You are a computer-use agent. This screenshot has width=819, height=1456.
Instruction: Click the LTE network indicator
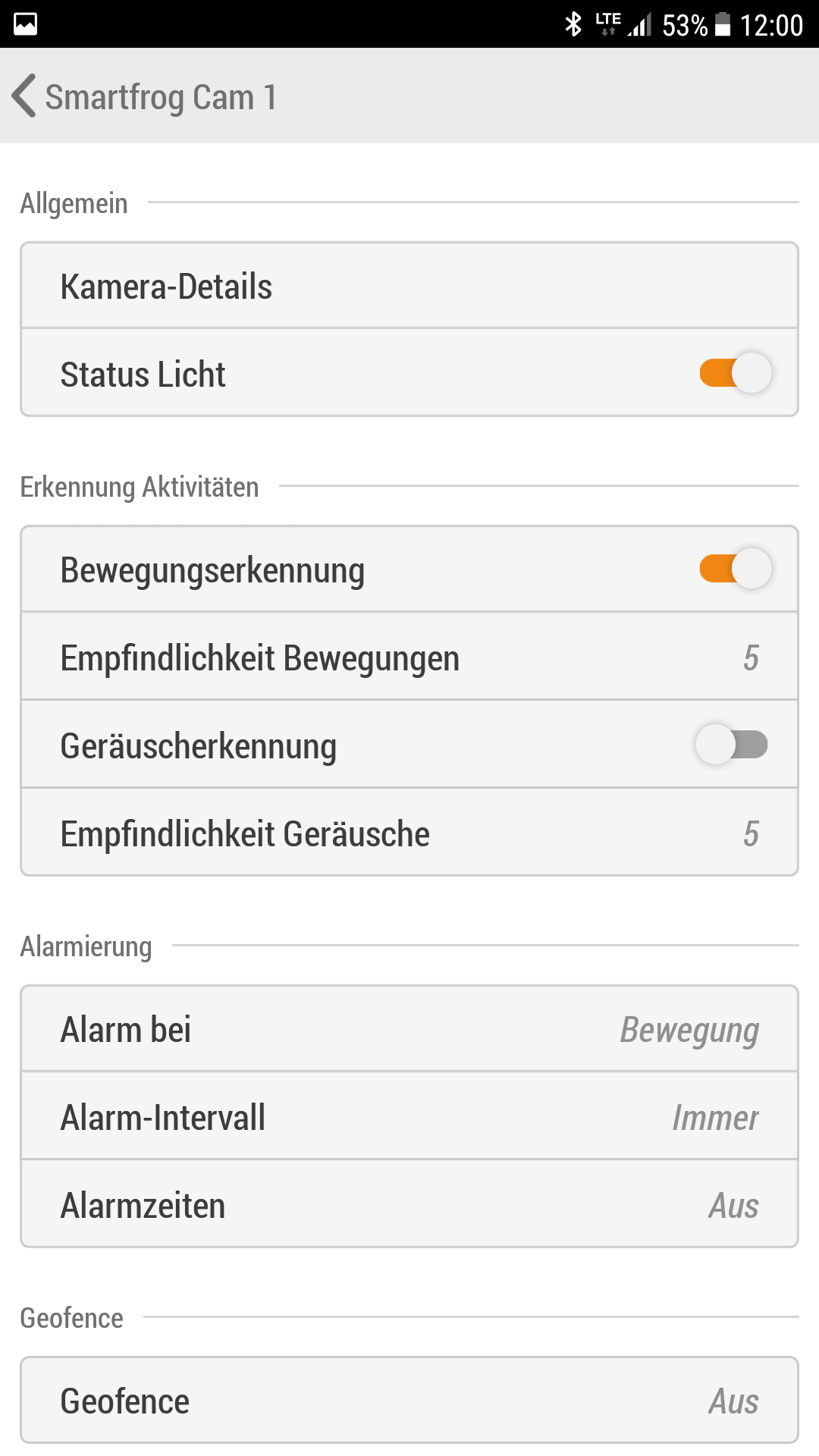pos(607,21)
